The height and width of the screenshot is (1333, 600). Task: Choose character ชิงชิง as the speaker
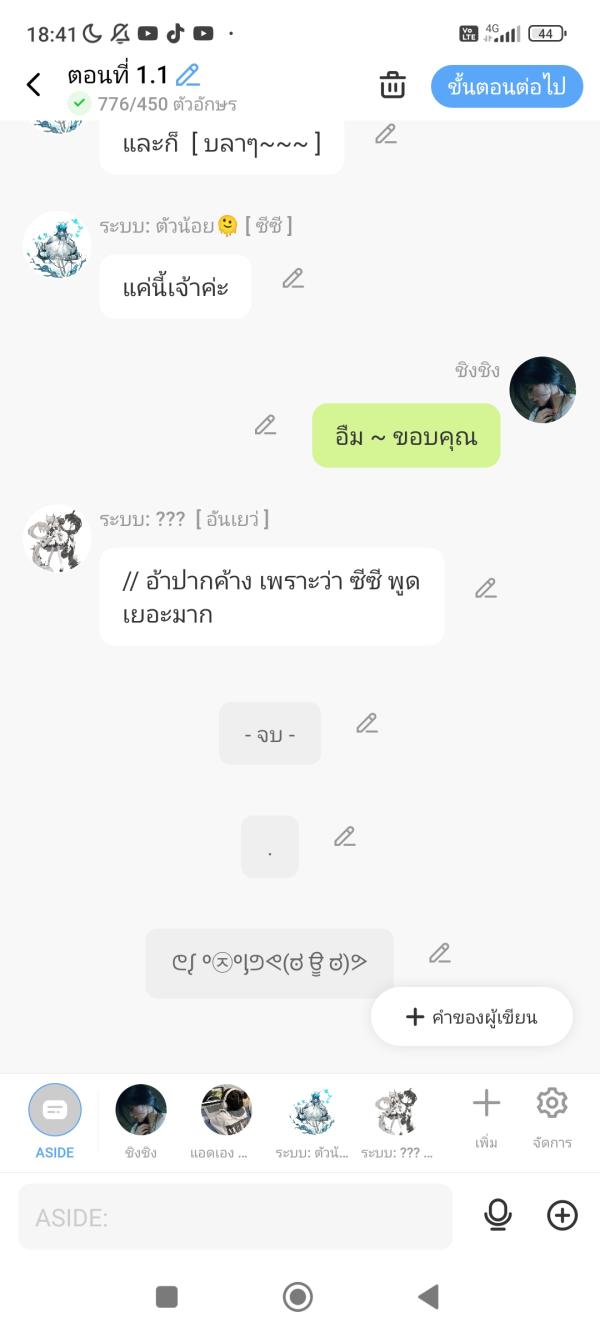click(141, 1119)
